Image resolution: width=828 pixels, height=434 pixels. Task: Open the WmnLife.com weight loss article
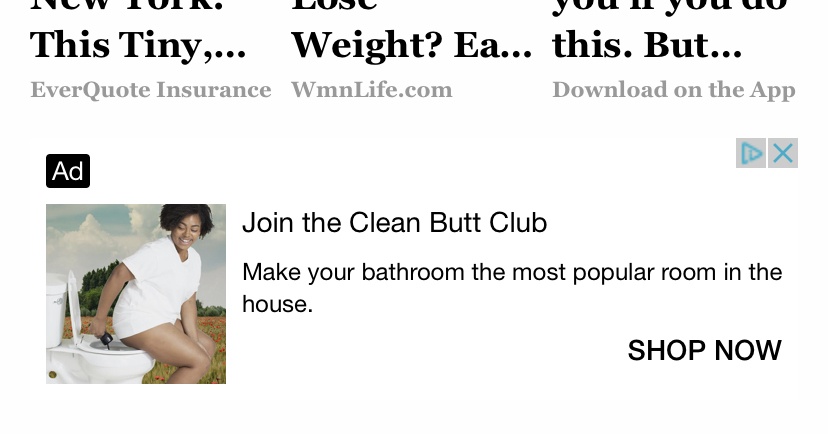pos(371,90)
